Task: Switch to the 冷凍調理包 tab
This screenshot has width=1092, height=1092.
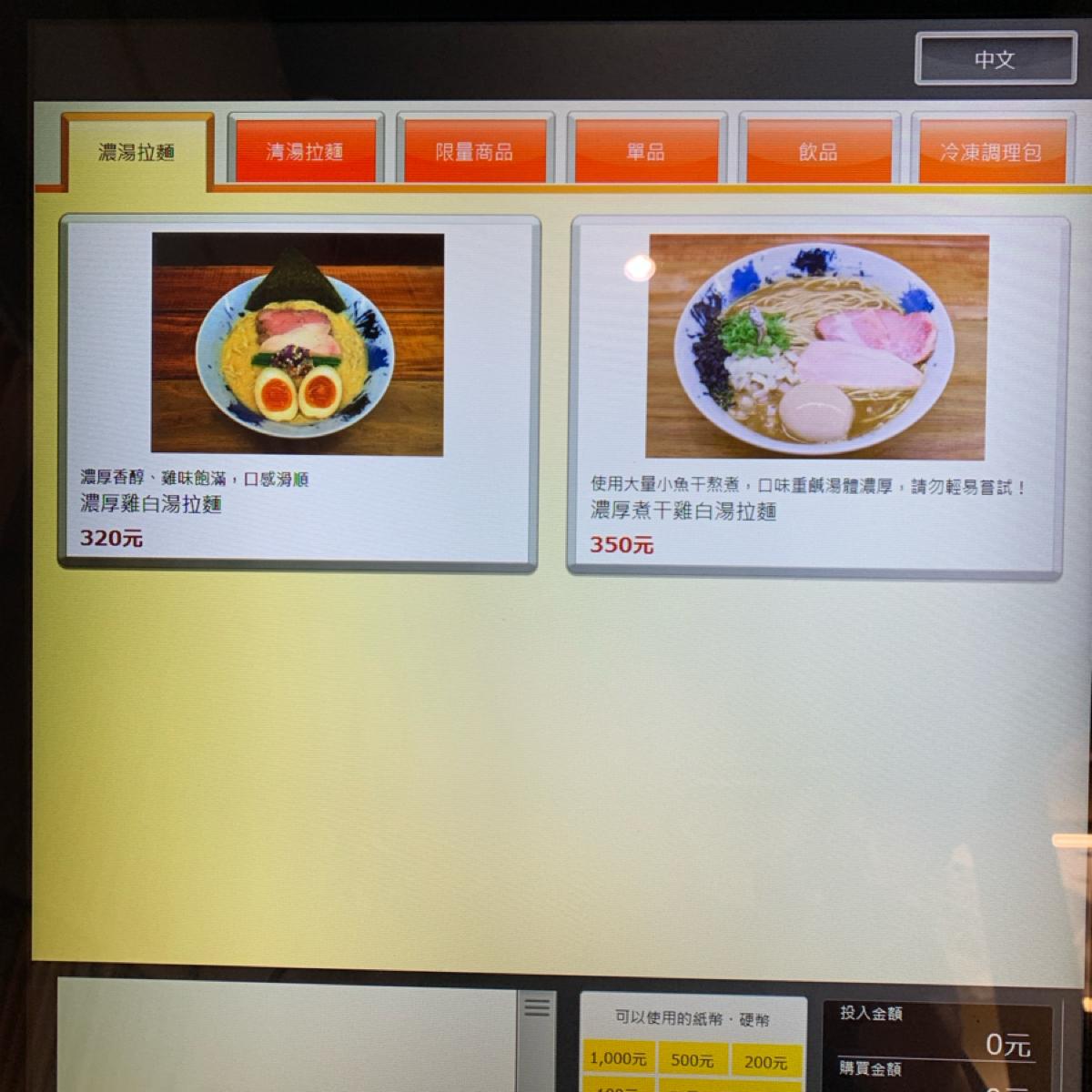Action: (989, 151)
